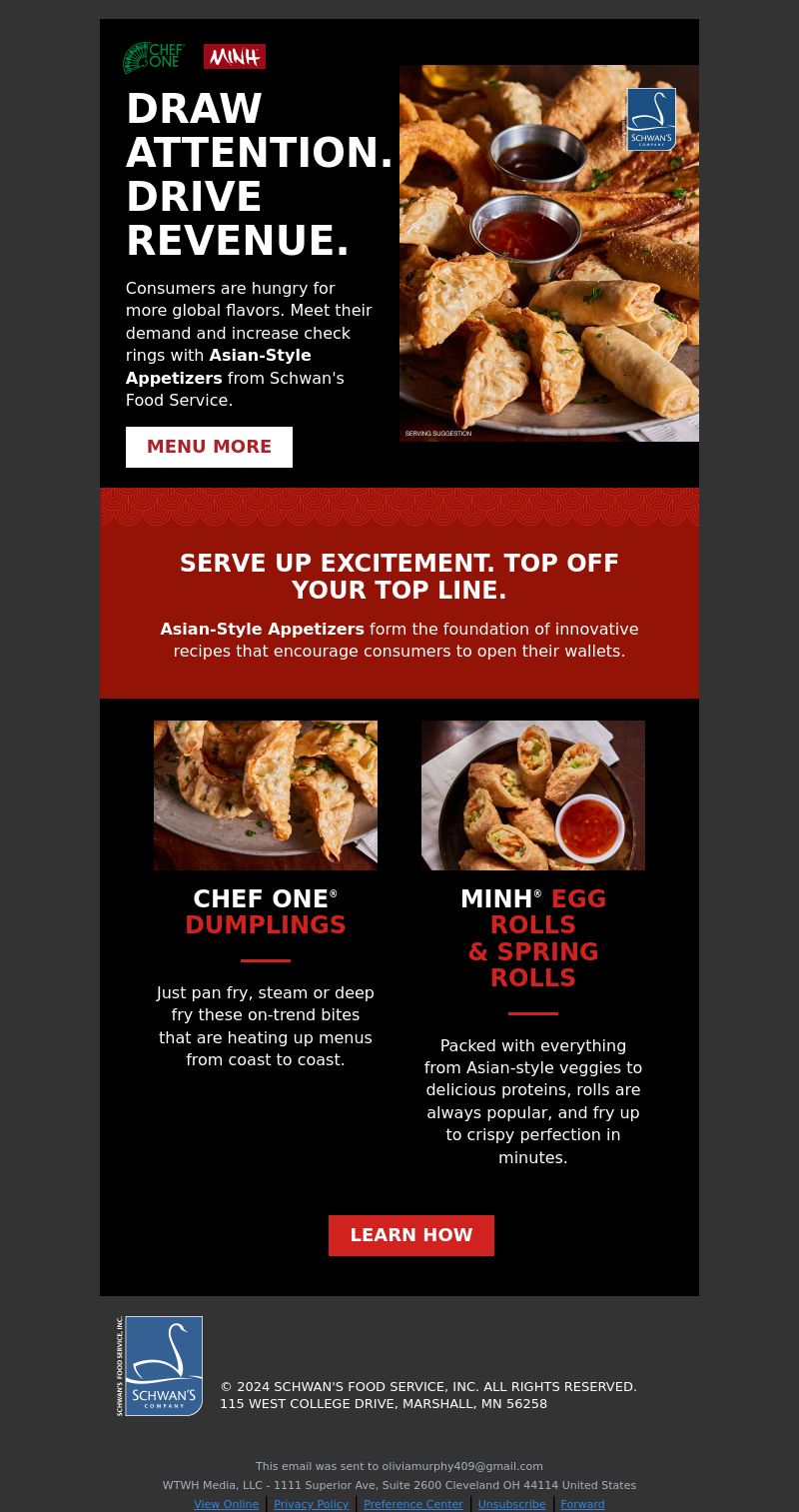Screen dimensions: 799x1512
Task: Select the Forward link in the footer
Action: click(x=582, y=1504)
